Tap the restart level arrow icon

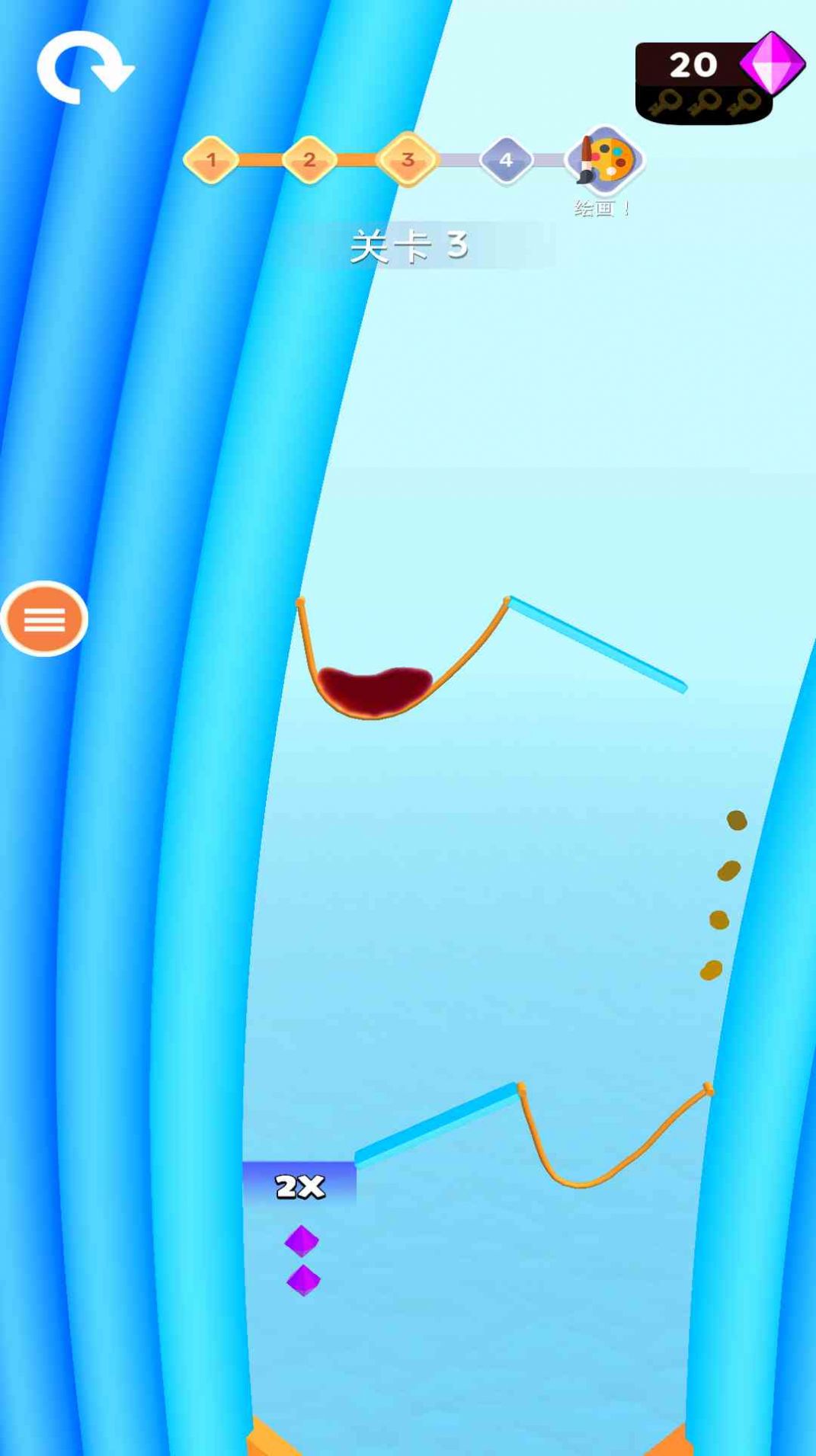pos(84,67)
